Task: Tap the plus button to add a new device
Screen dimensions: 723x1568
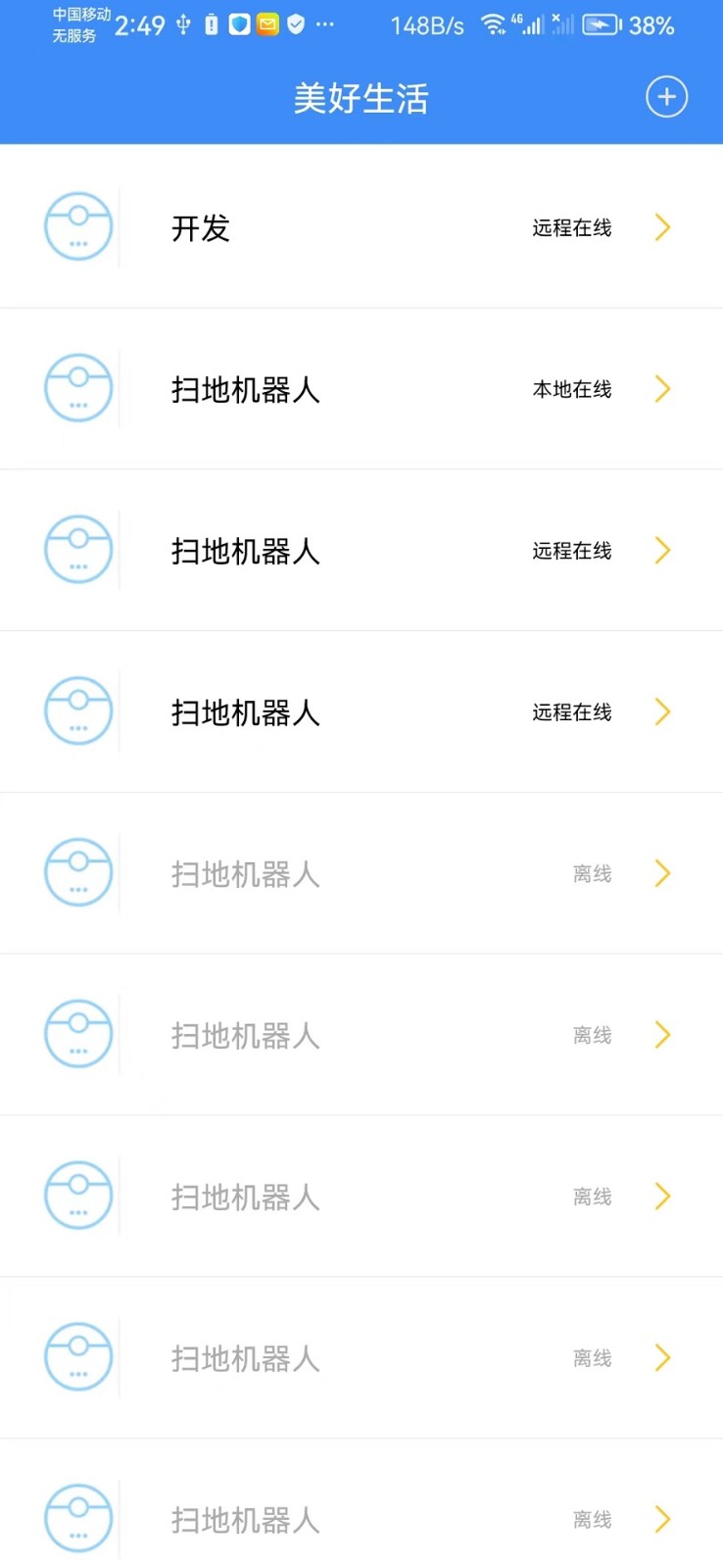Action: click(666, 97)
